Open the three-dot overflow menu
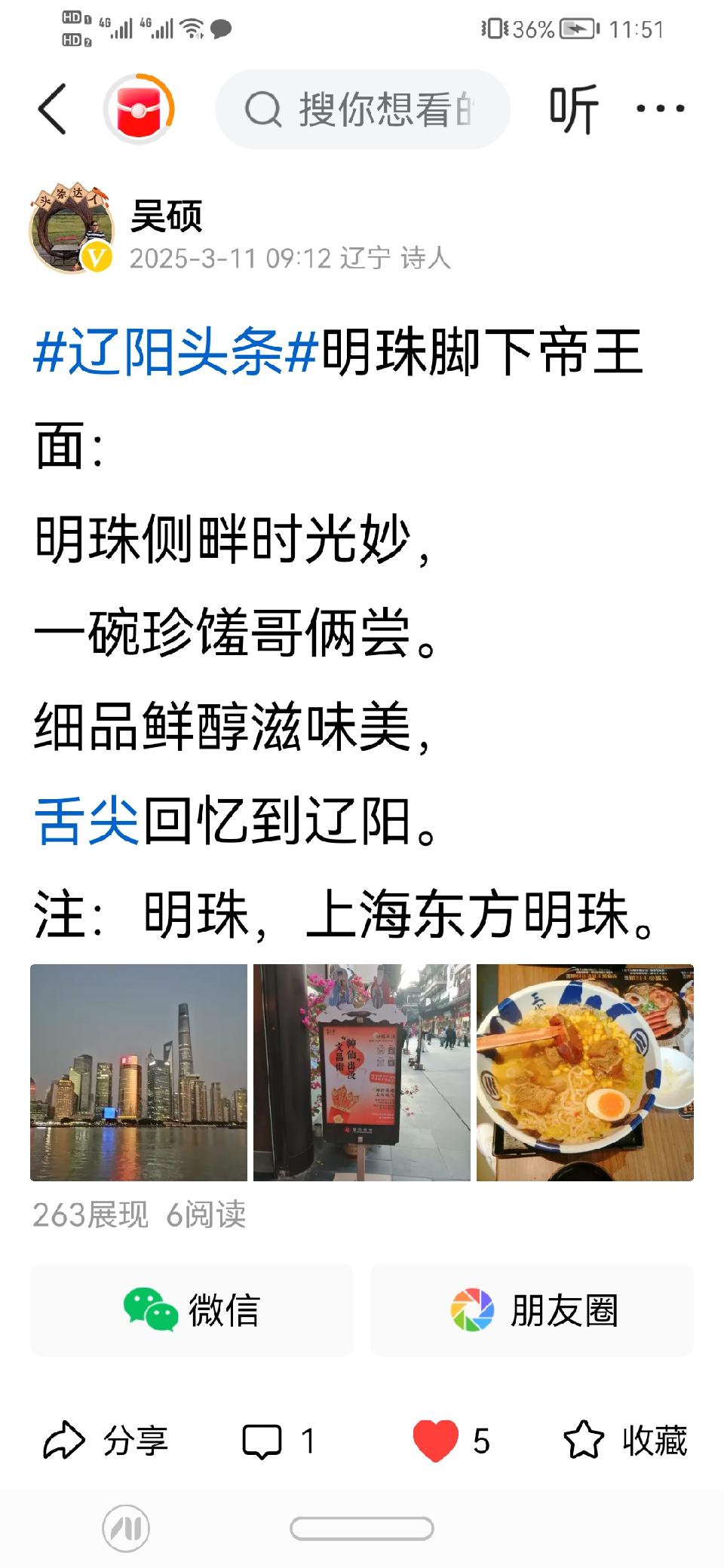This screenshot has width=724, height=1568. point(660,109)
